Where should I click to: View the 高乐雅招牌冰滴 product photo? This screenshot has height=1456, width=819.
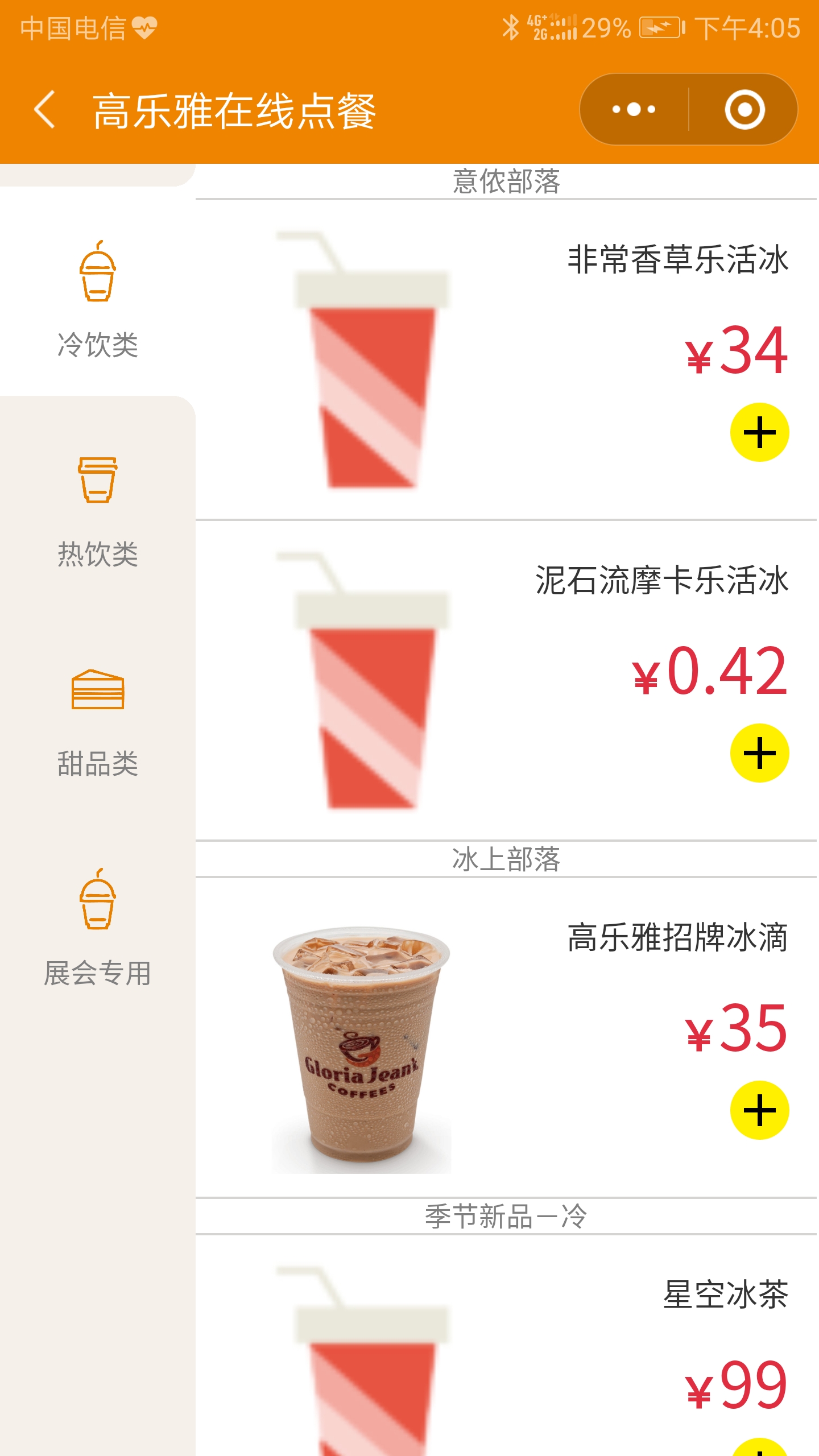pos(362,1048)
